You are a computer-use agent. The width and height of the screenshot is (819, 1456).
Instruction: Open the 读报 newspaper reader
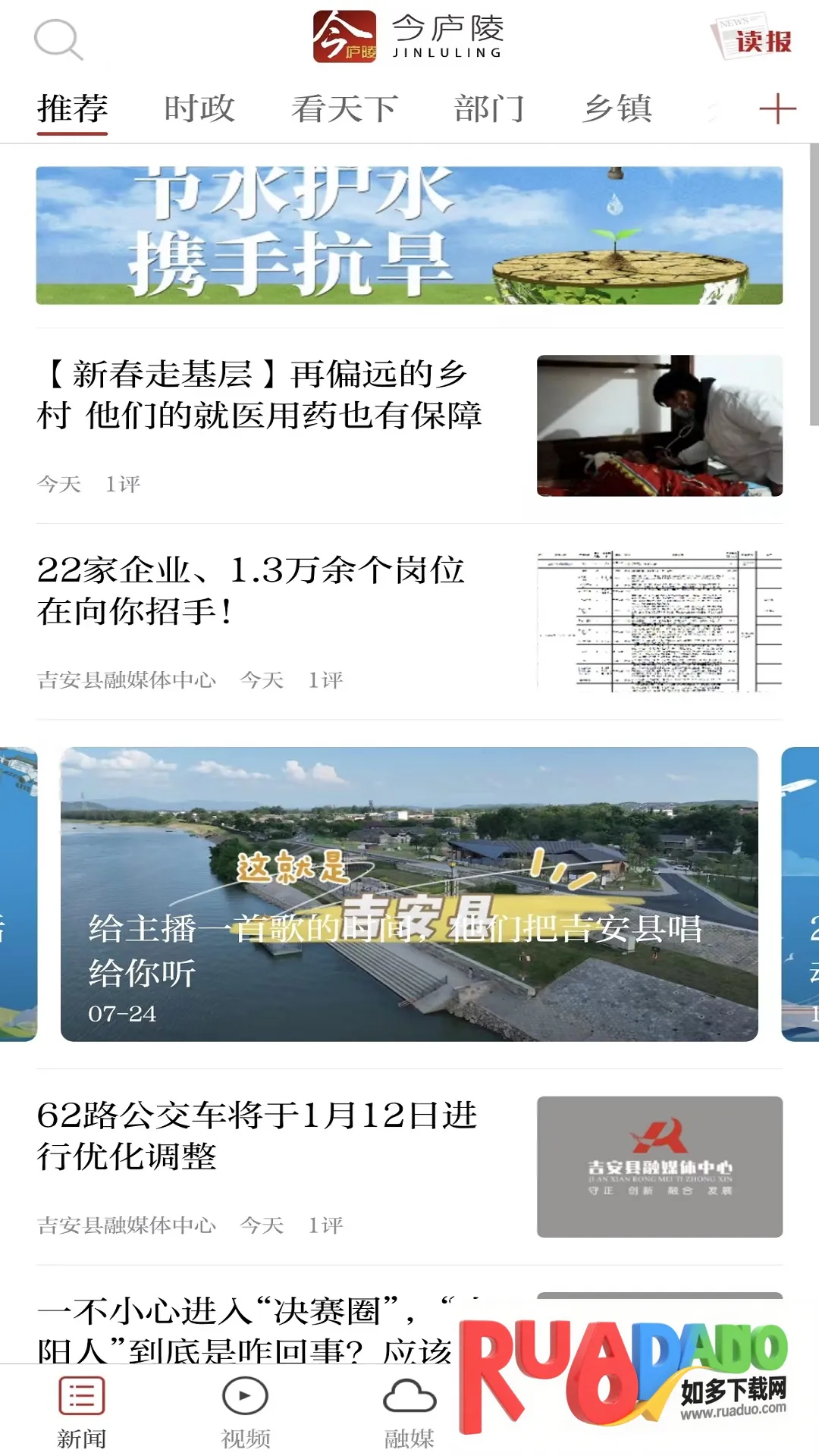click(x=752, y=38)
